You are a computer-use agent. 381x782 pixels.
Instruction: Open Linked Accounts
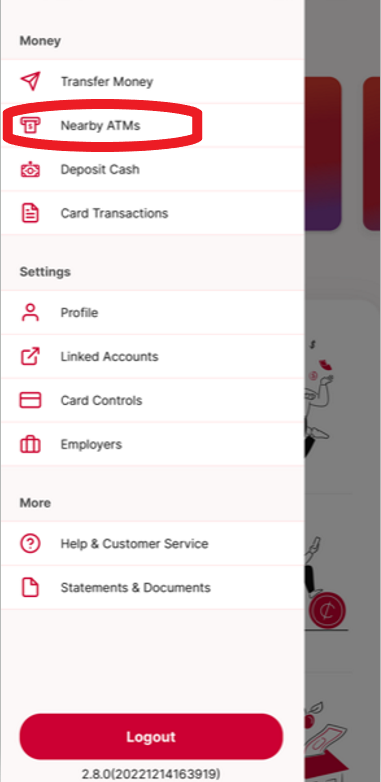tap(152, 357)
